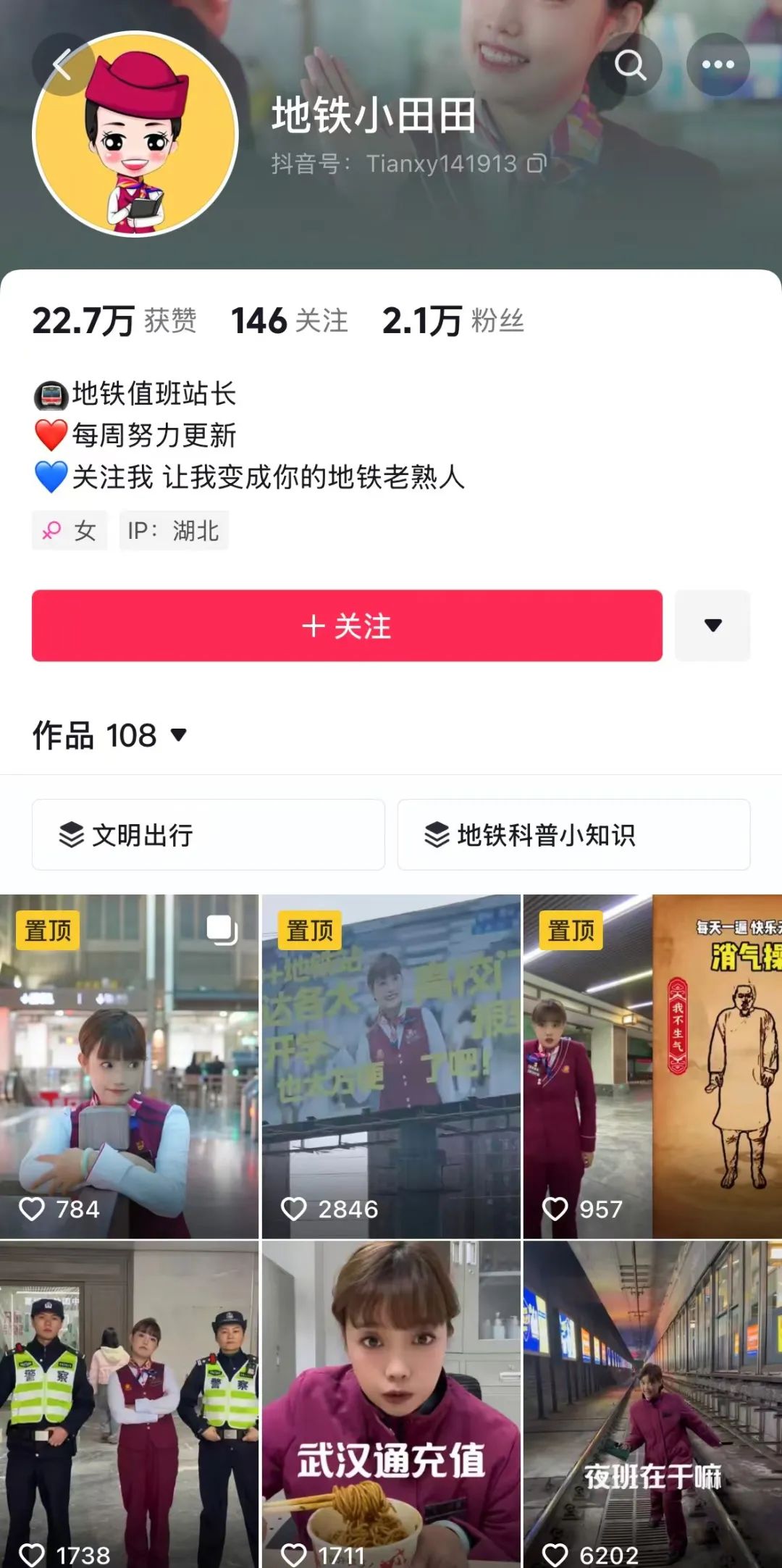The image size is (782, 1568).
Task: Play the pinned video with 2846 likes
Action: click(x=391, y=1066)
